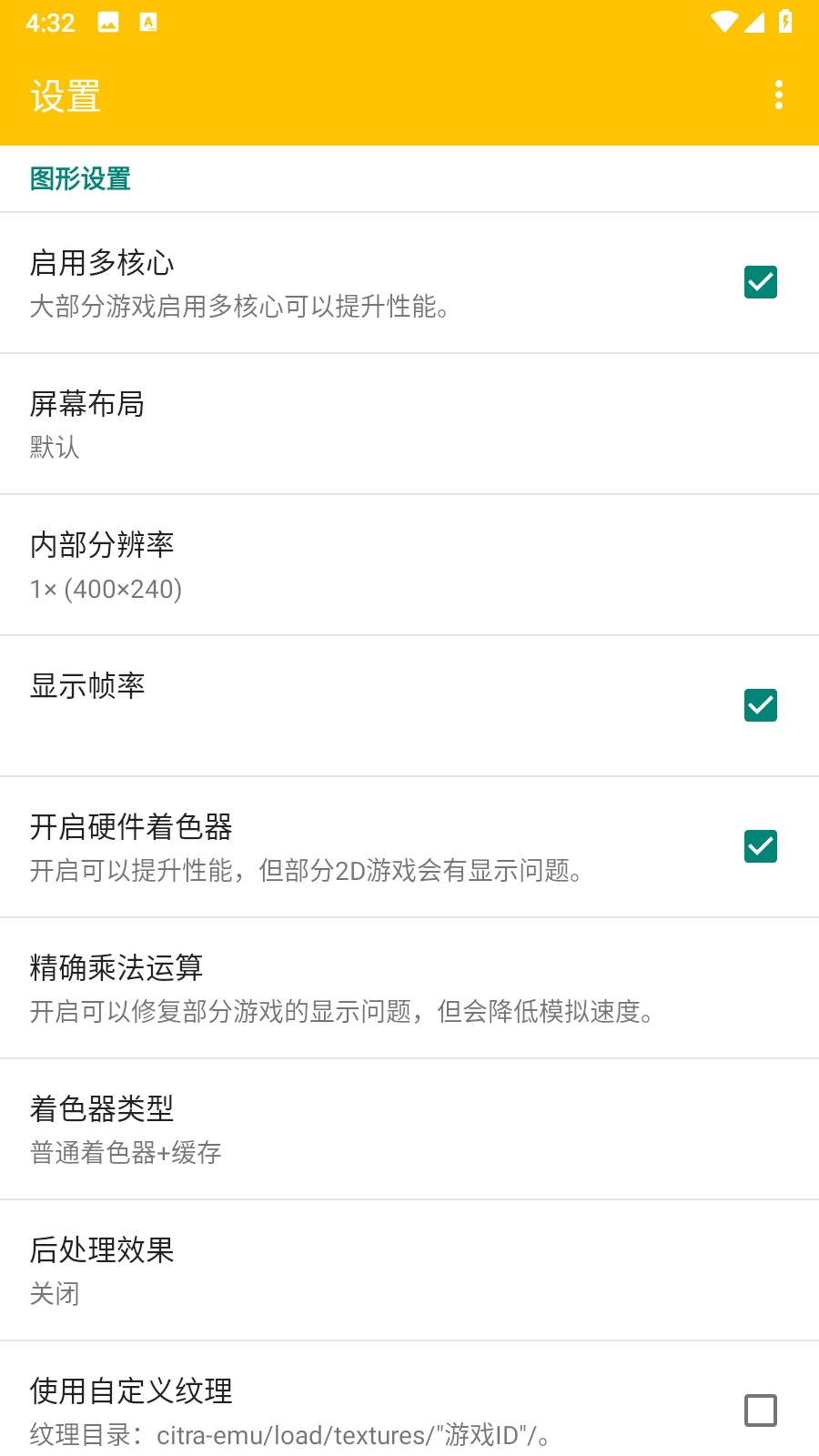This screenshot has width=819, height=1456.
Task: Tap the screenshot notification icon in status bar
Action: [150, 22]
